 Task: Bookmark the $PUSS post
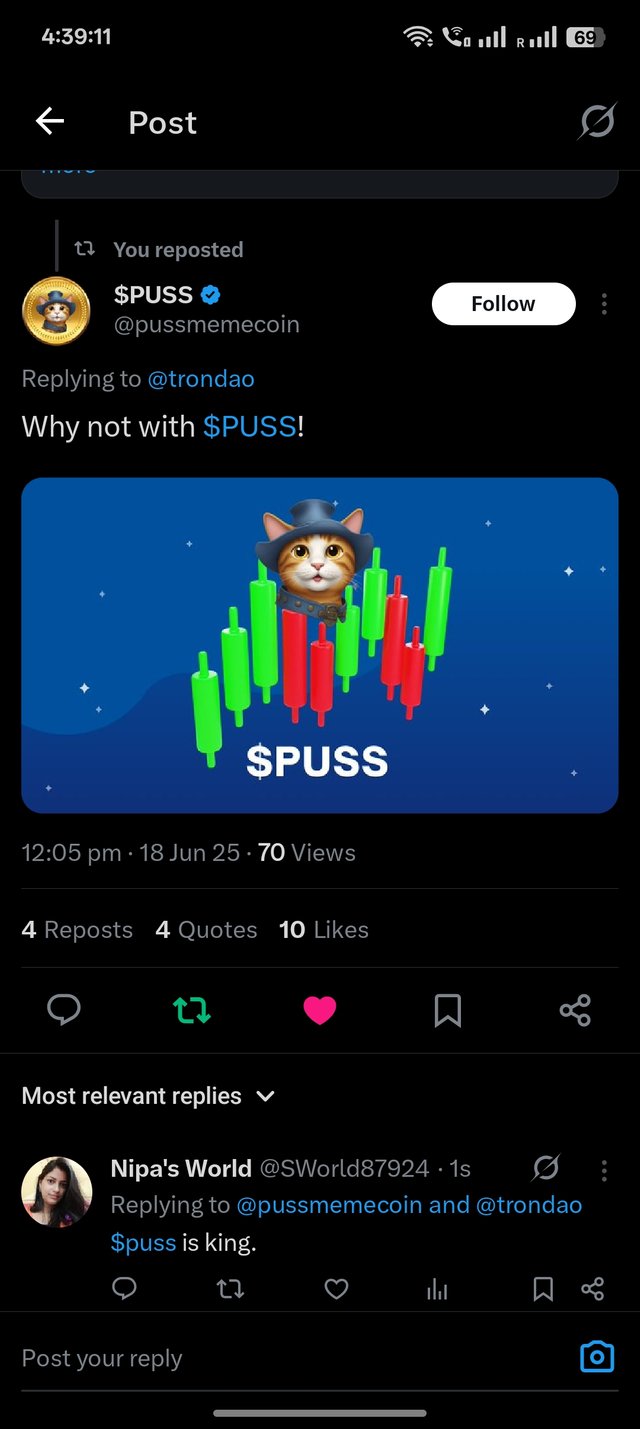click(x=447, y=1011)
